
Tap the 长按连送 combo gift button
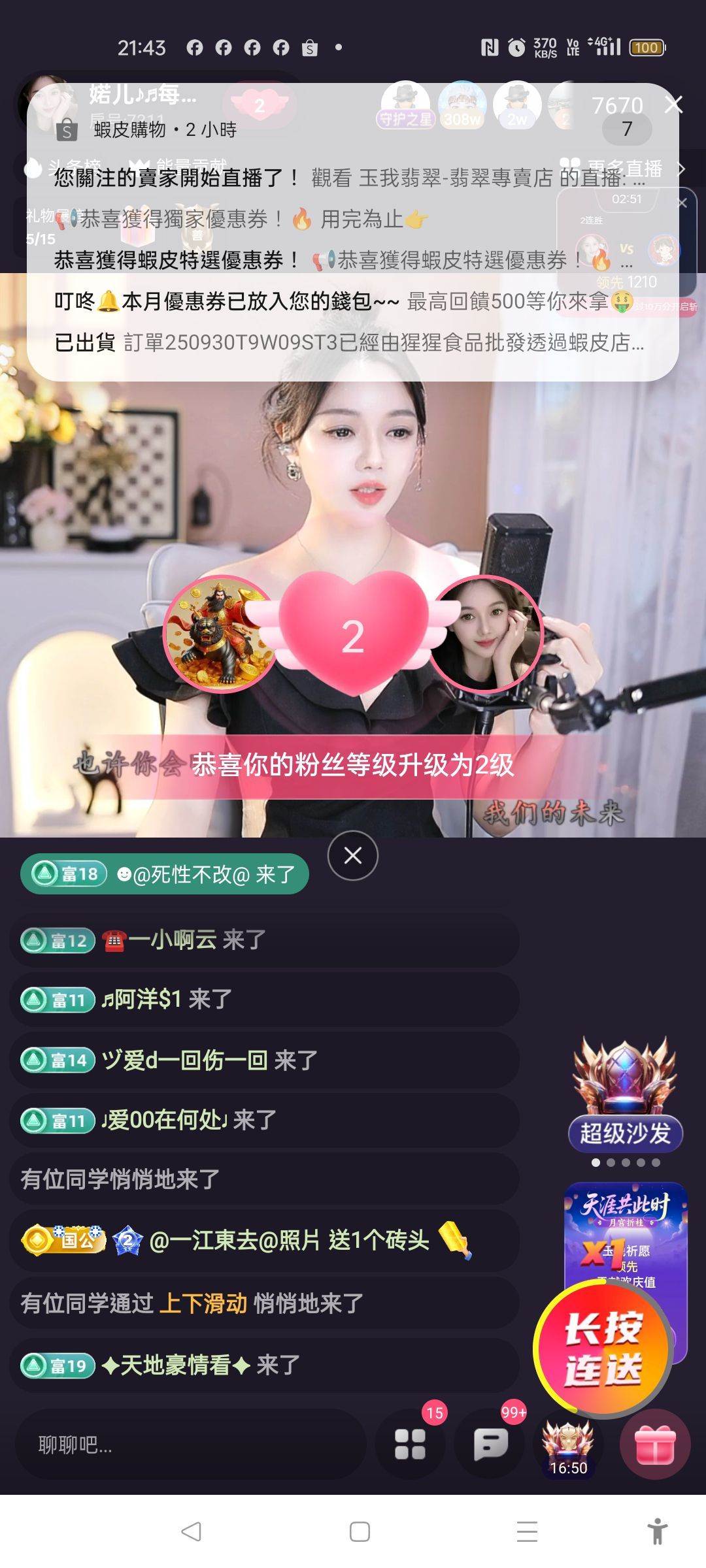coord(603,1348)
